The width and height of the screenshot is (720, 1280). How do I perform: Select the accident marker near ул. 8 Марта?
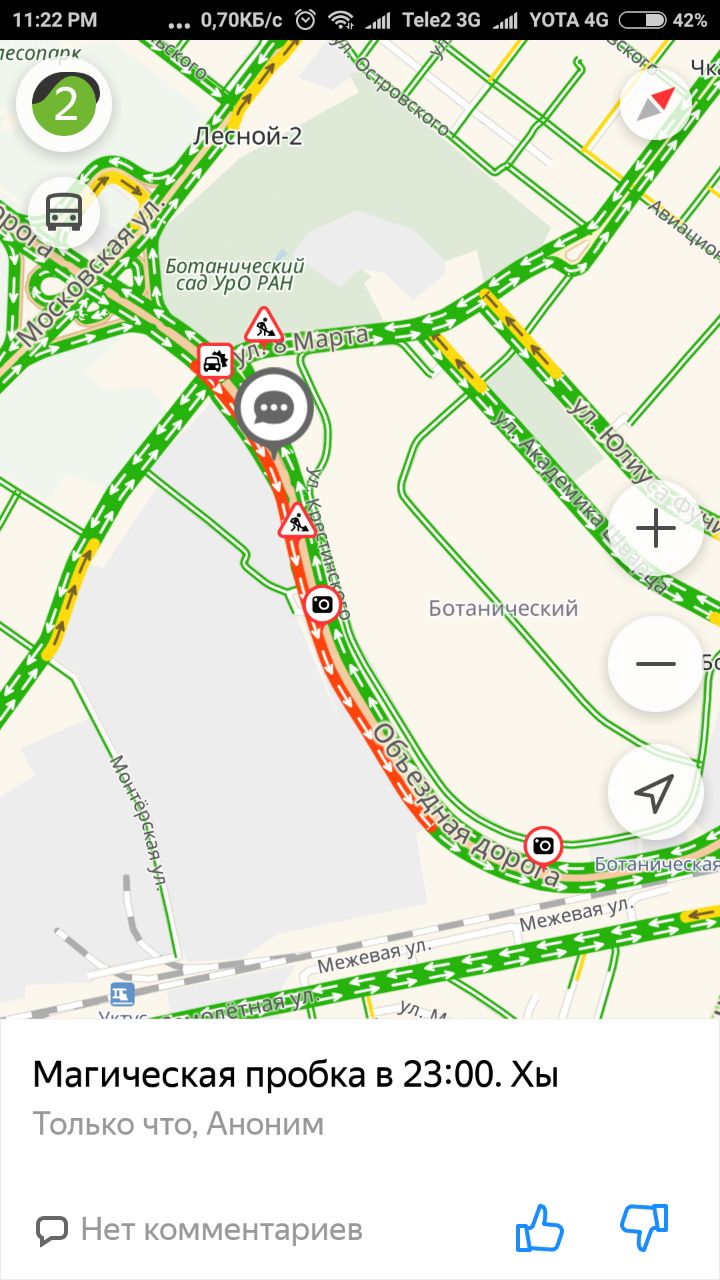214,360
